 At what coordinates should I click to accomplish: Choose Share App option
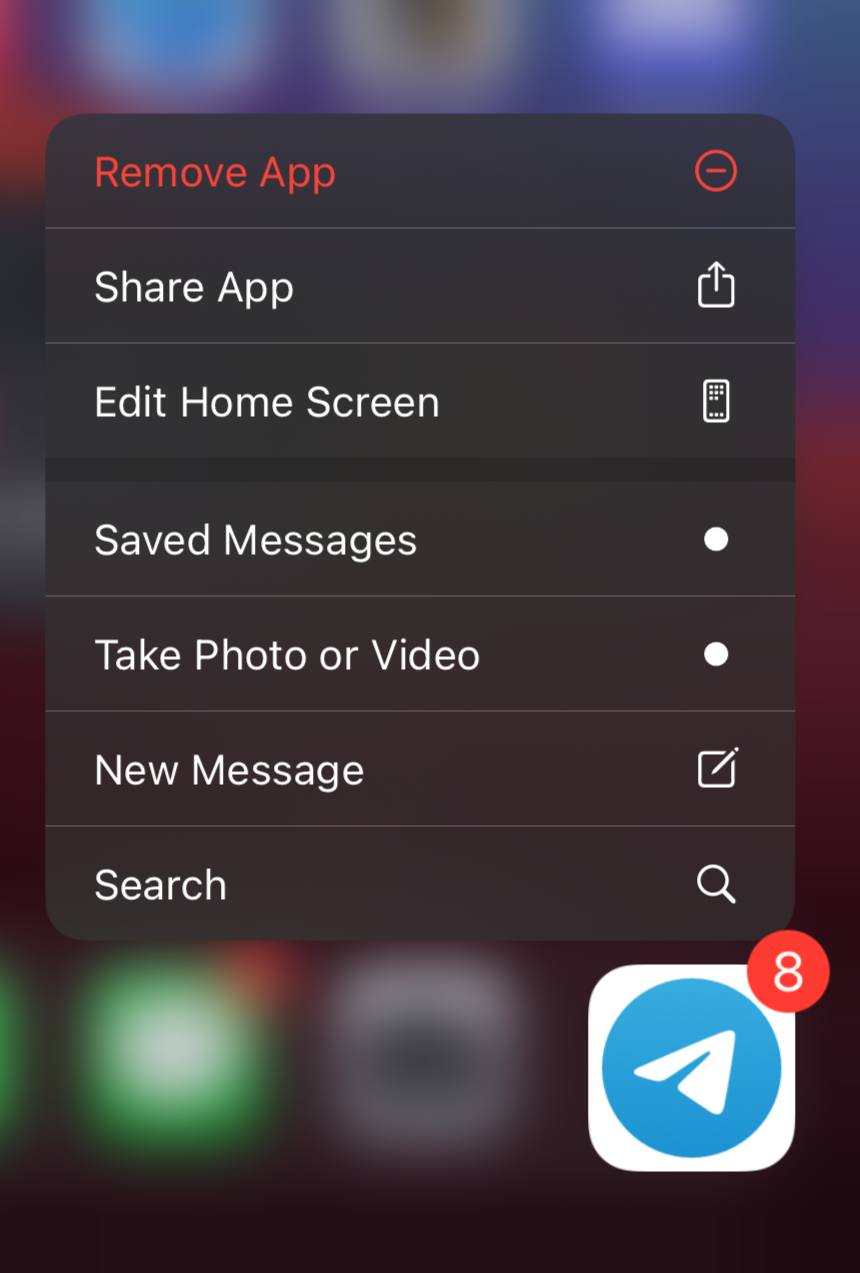click(420, 287)
